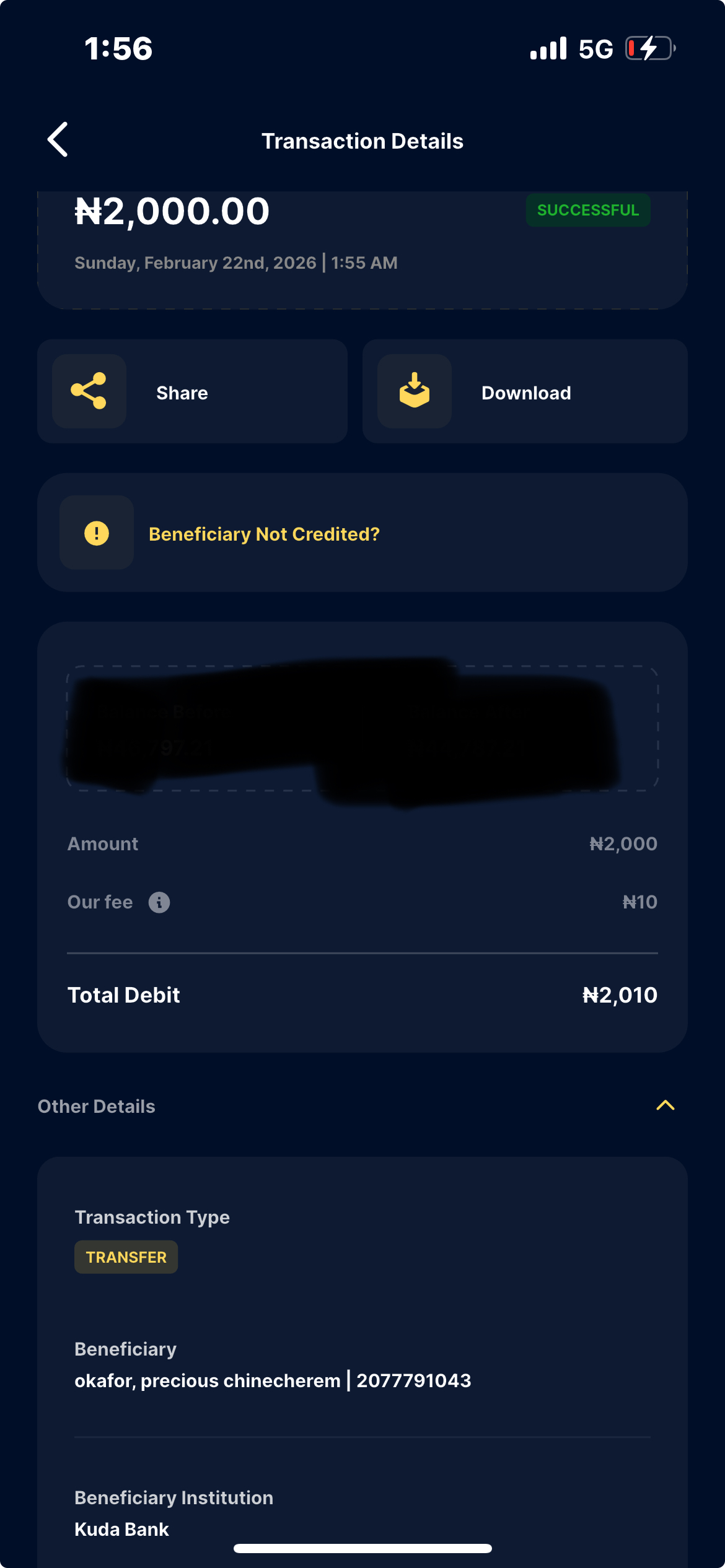Download the transaction receipt
The width and height of the screenshot is (725, 1568).
tap(524, 391)
